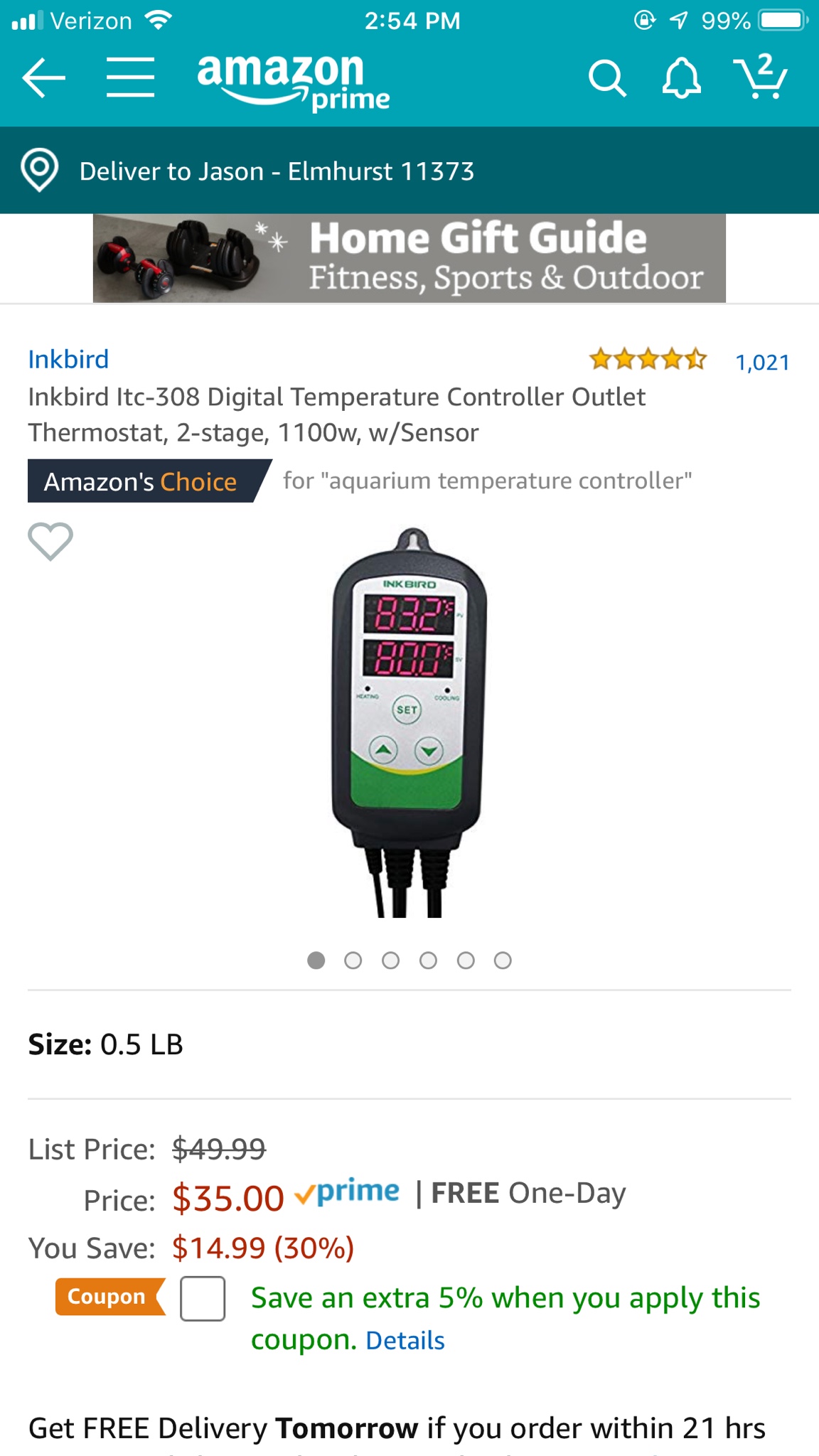Visit the Inkbird brand link
The width and height of the screenshot is (819, 1456).
click(x=68, y=359)
